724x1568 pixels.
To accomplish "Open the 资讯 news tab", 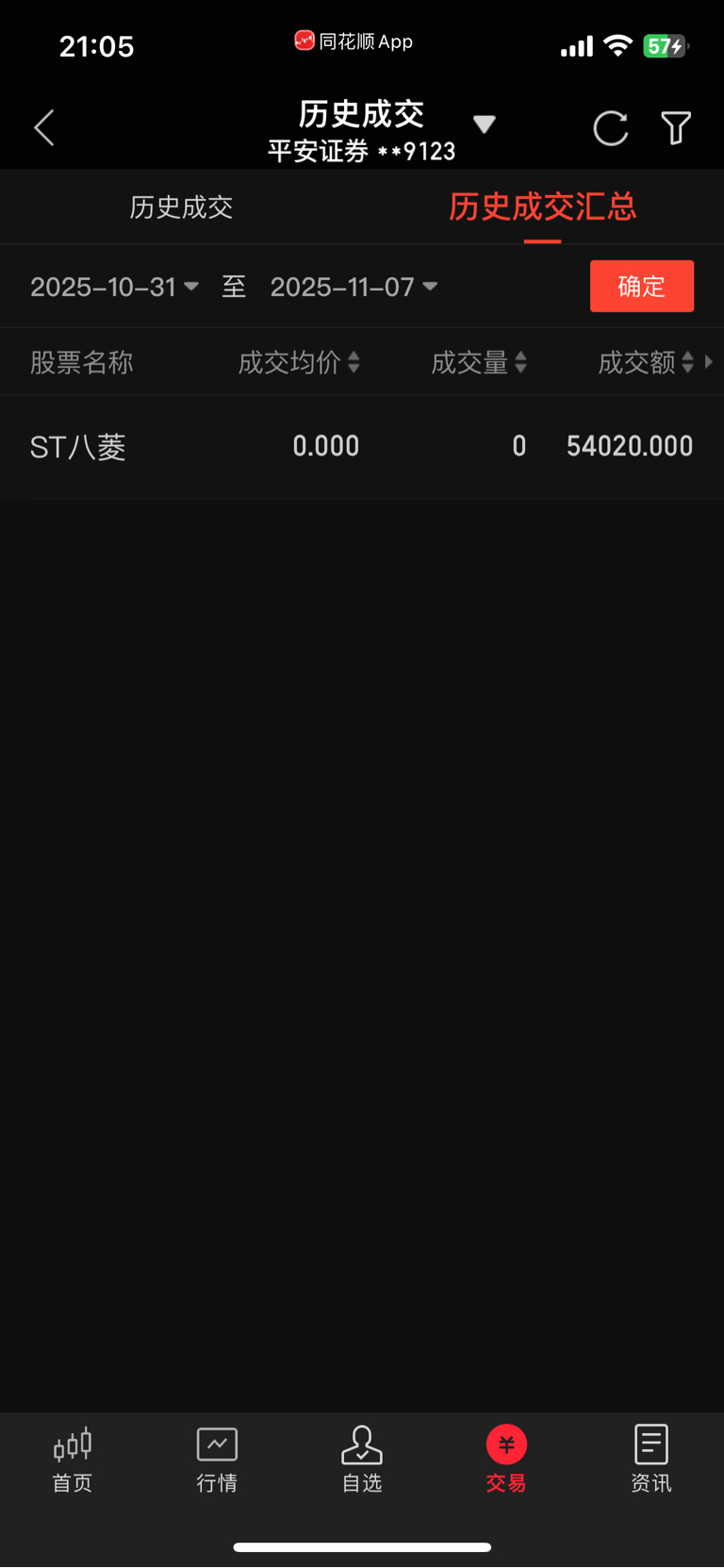I will [x=650, y=1459].
